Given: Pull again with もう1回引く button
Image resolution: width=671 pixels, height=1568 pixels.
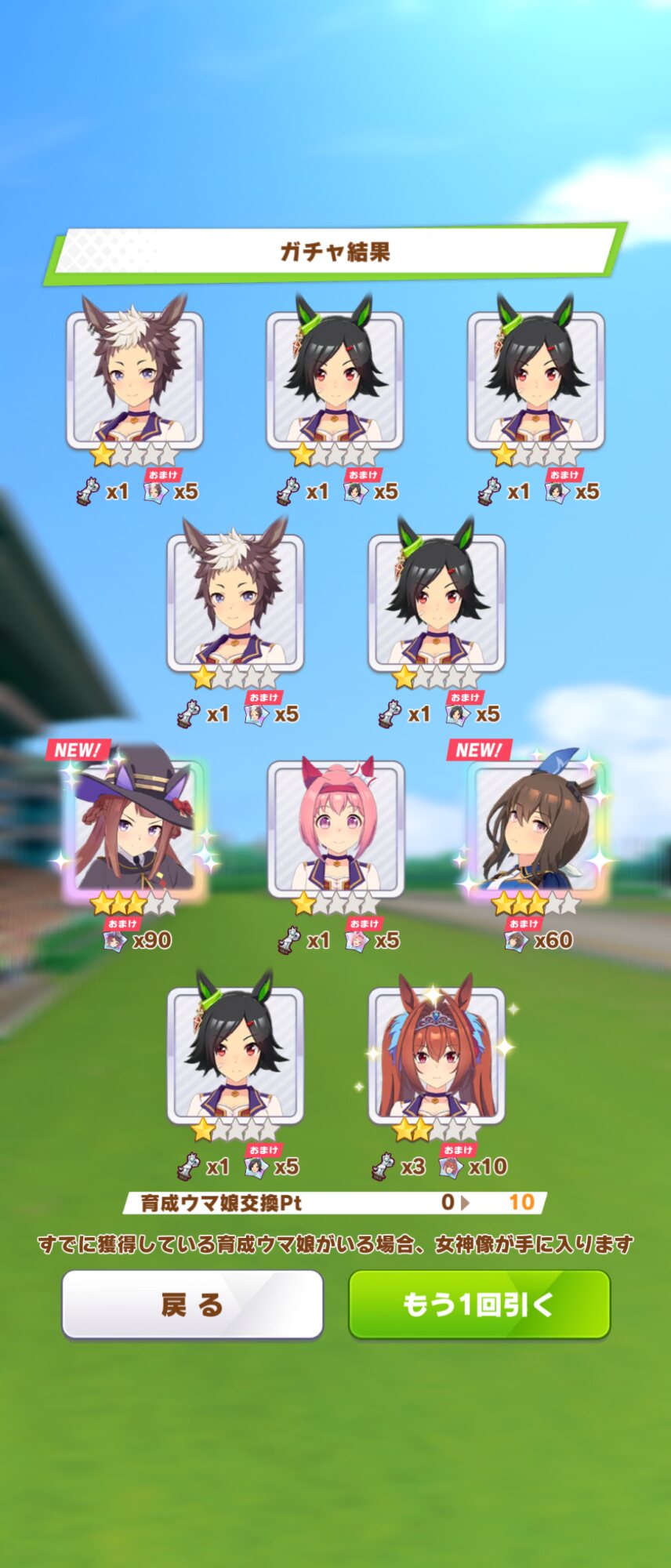Looking at the screenshot, I should tap(479, 1305).
